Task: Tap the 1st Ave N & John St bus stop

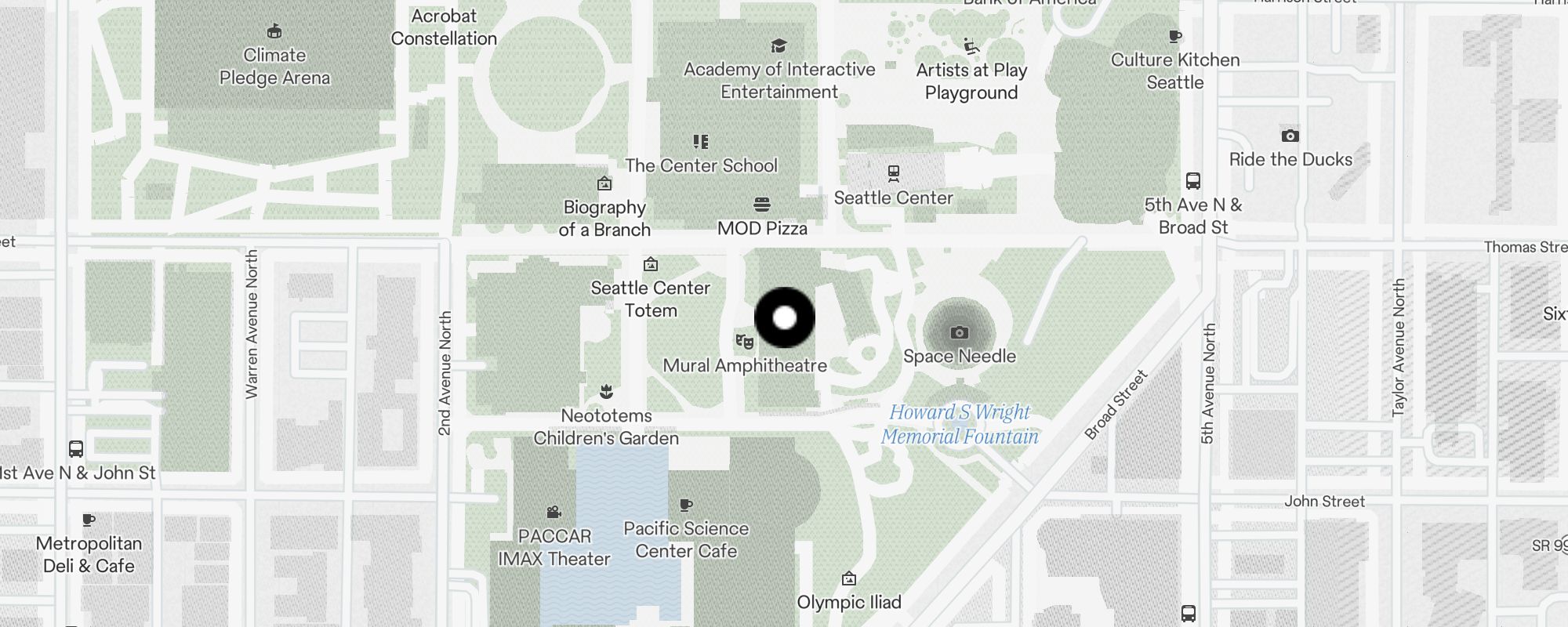Action: [x=76, y=449]
